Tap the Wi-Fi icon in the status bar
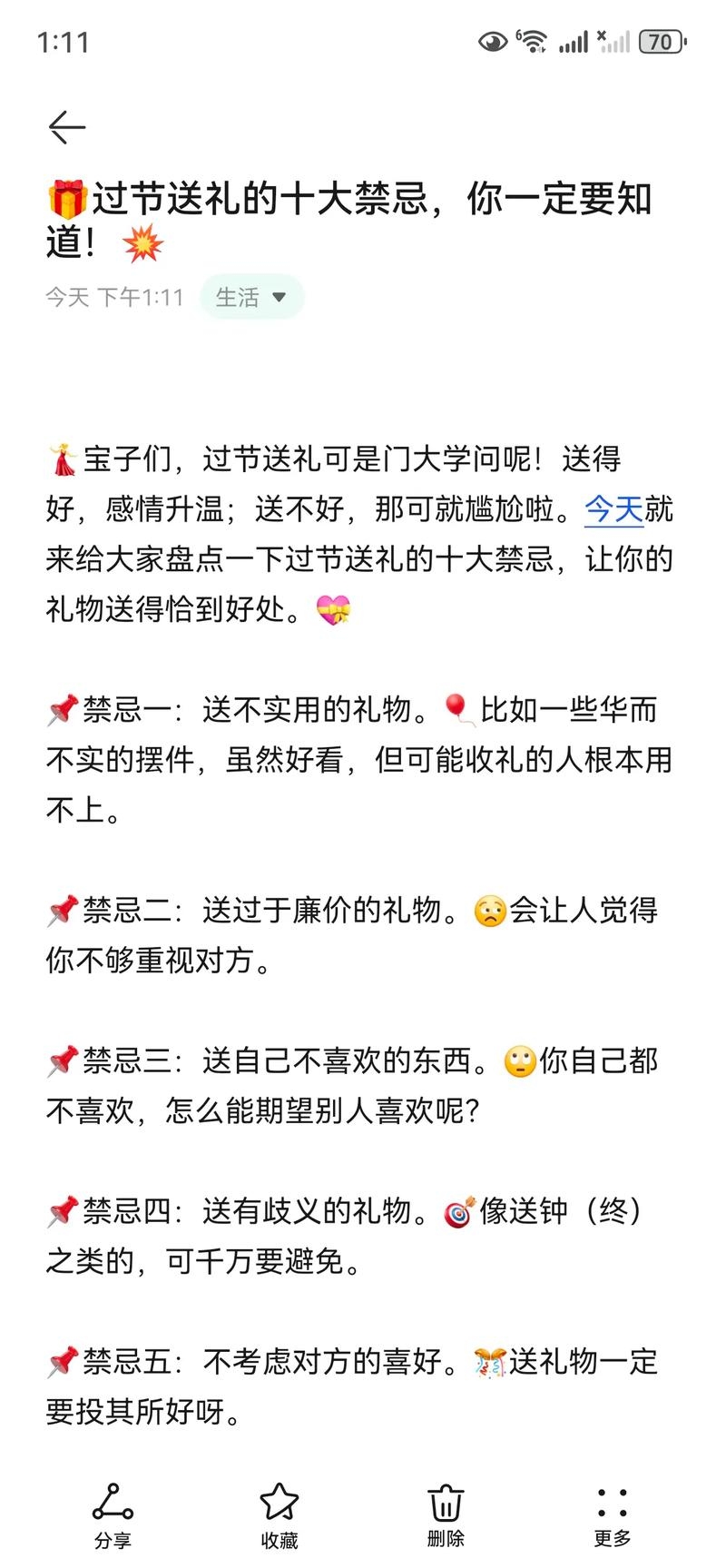The width and height of the screenshot is (726, 1568). (x=535, y=41)
